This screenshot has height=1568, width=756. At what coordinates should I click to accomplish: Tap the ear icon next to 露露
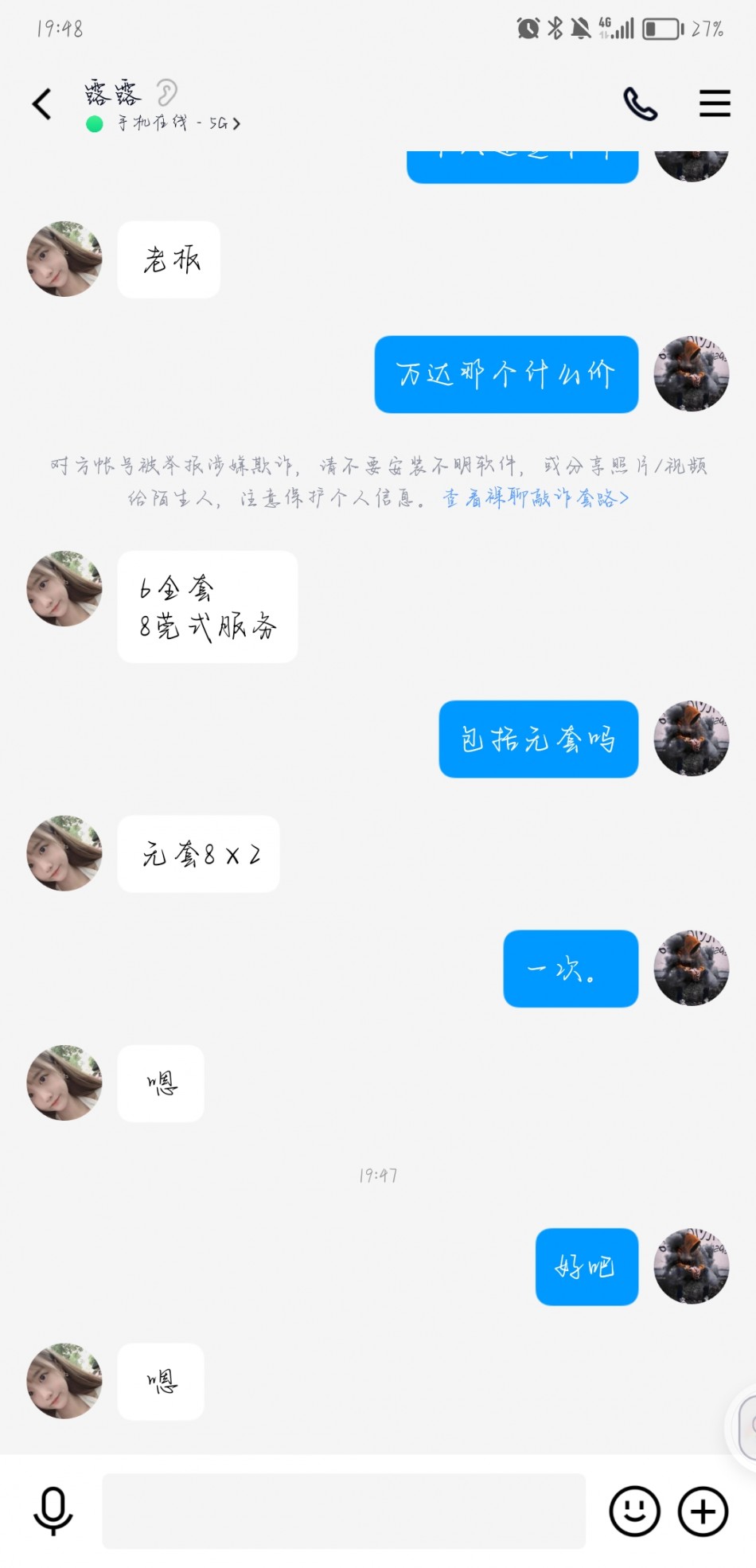(166, 92)
